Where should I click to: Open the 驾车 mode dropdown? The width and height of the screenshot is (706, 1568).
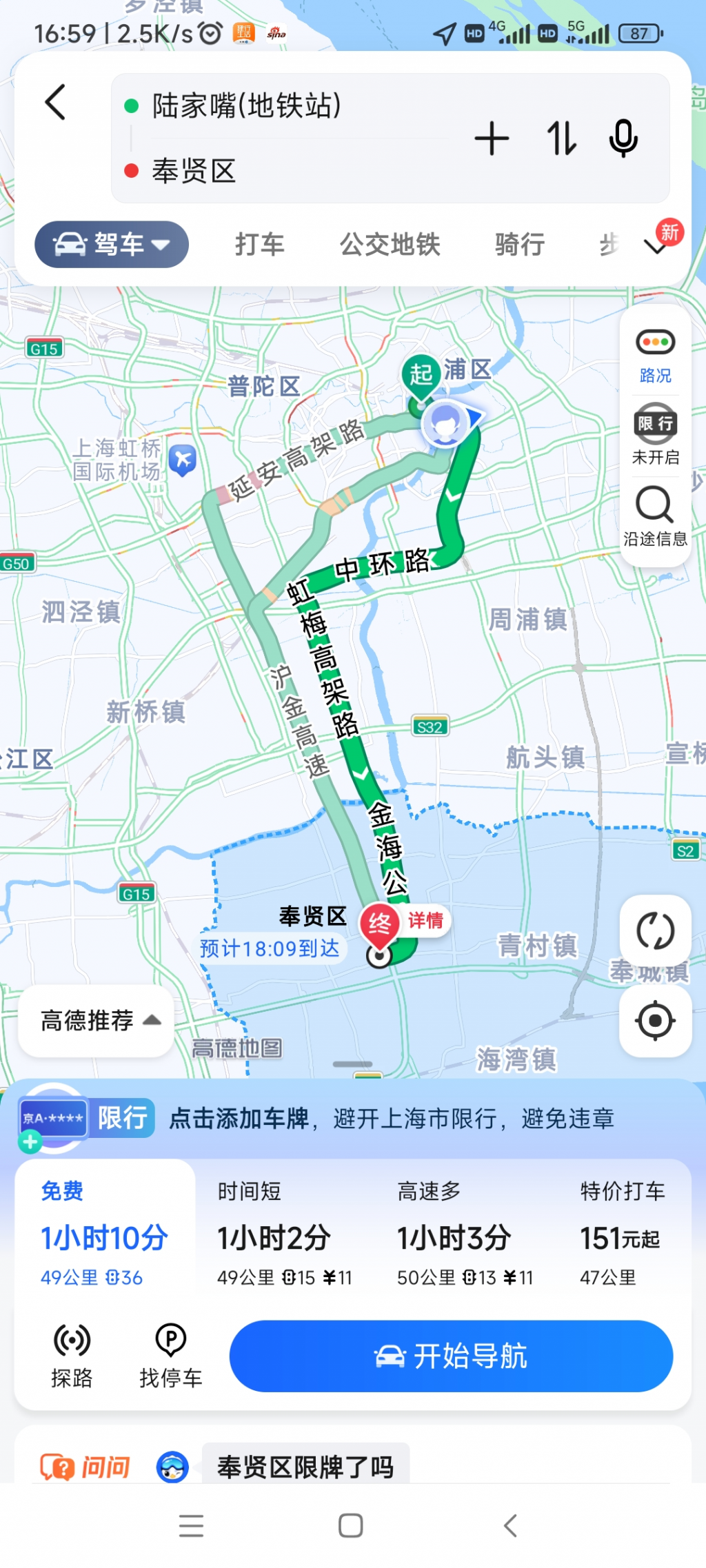point(112,244)
